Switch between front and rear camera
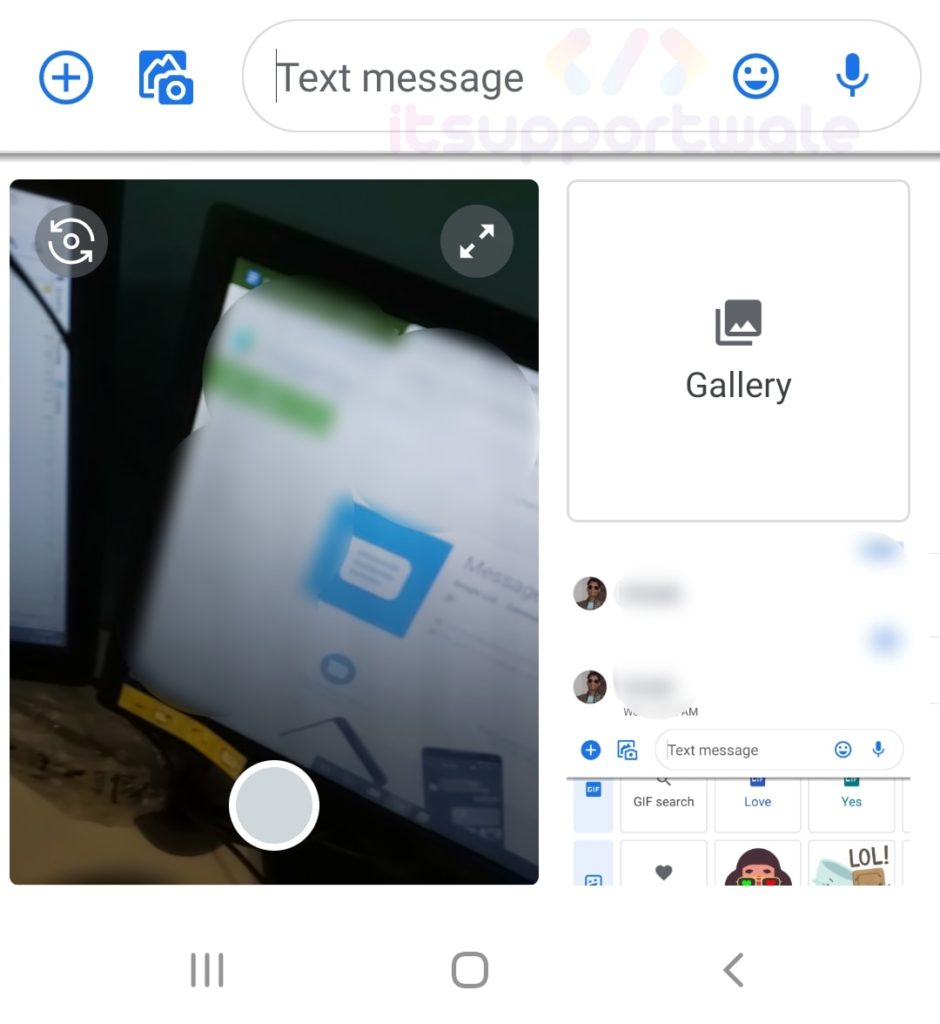The height and width of the screenshot is (1024, 940). tap(71, 241)
